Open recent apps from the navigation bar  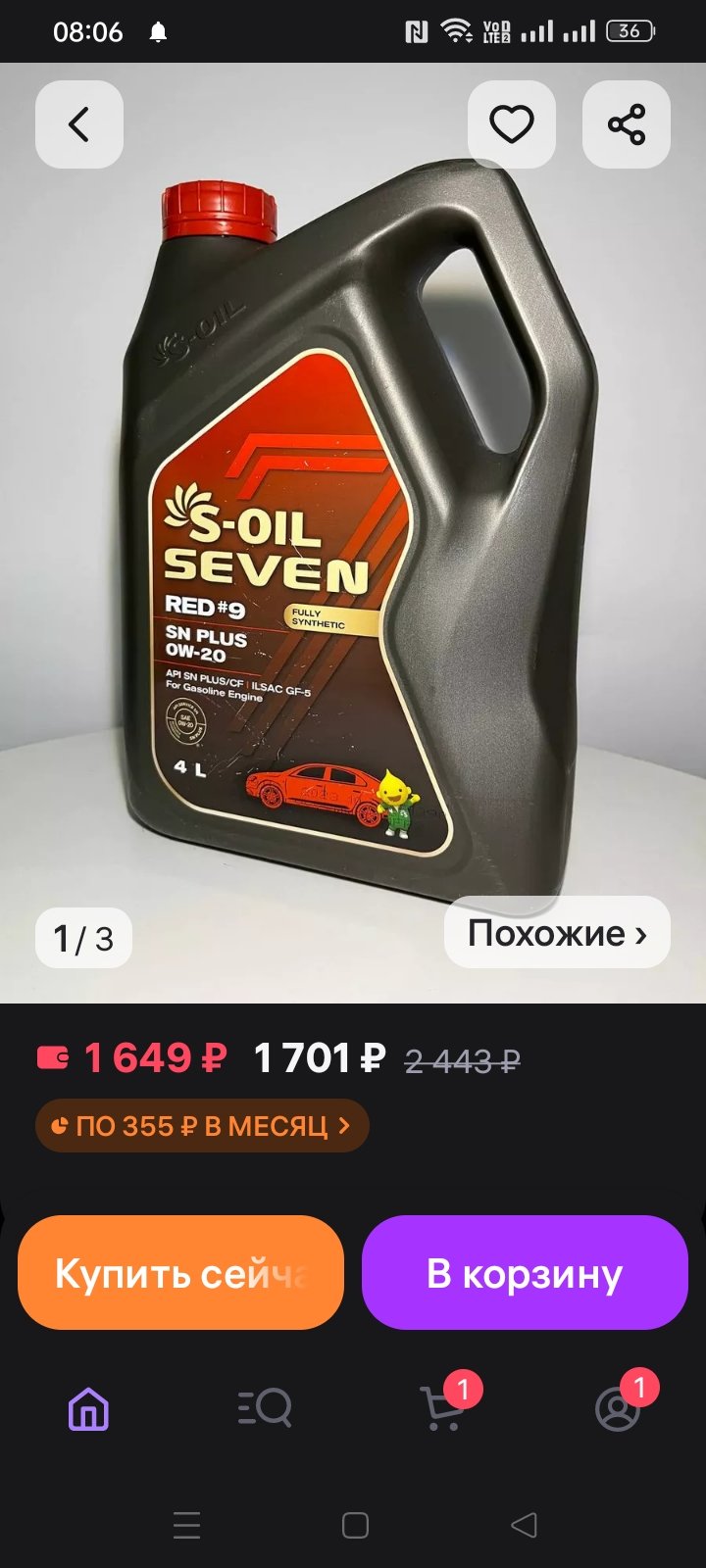point(186,1525)
